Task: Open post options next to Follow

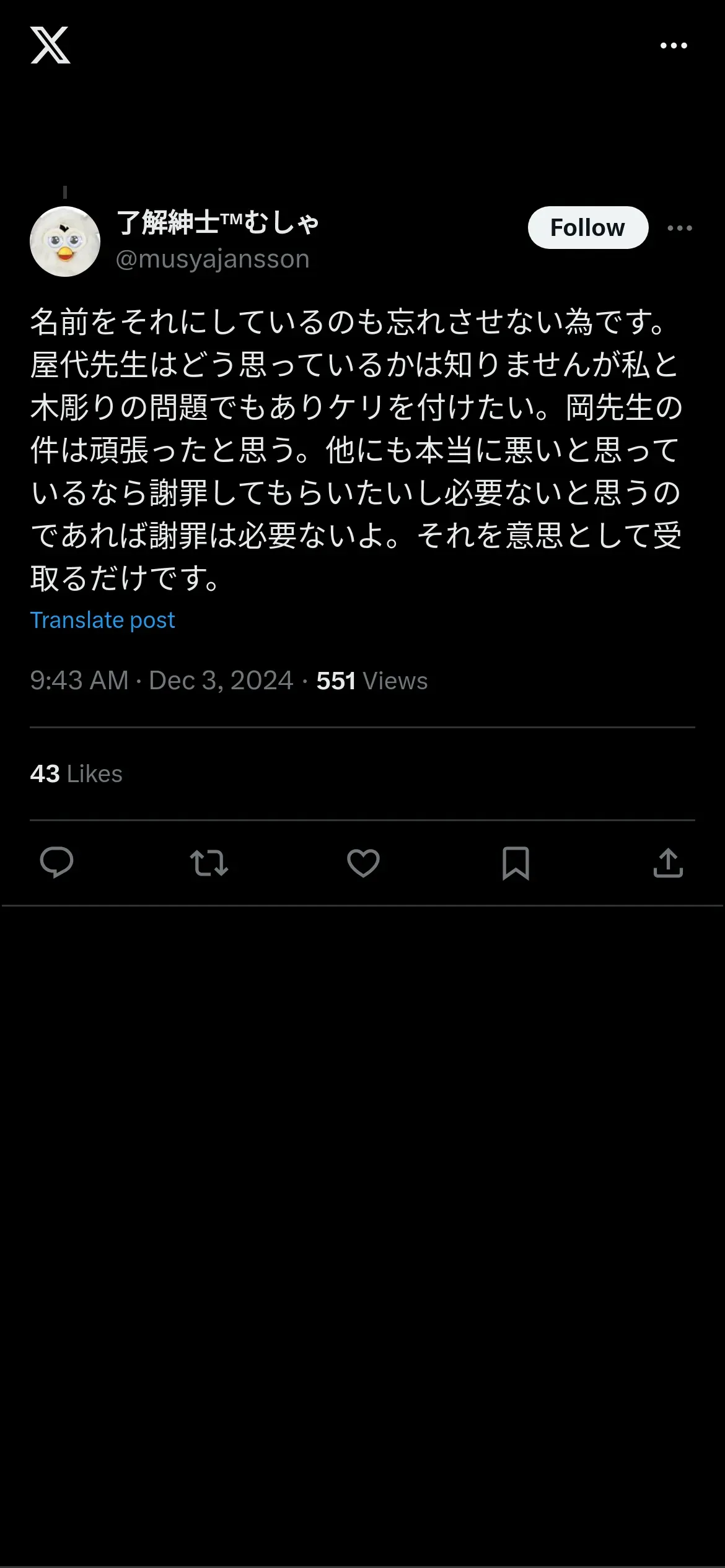Action: pos(680,228)
